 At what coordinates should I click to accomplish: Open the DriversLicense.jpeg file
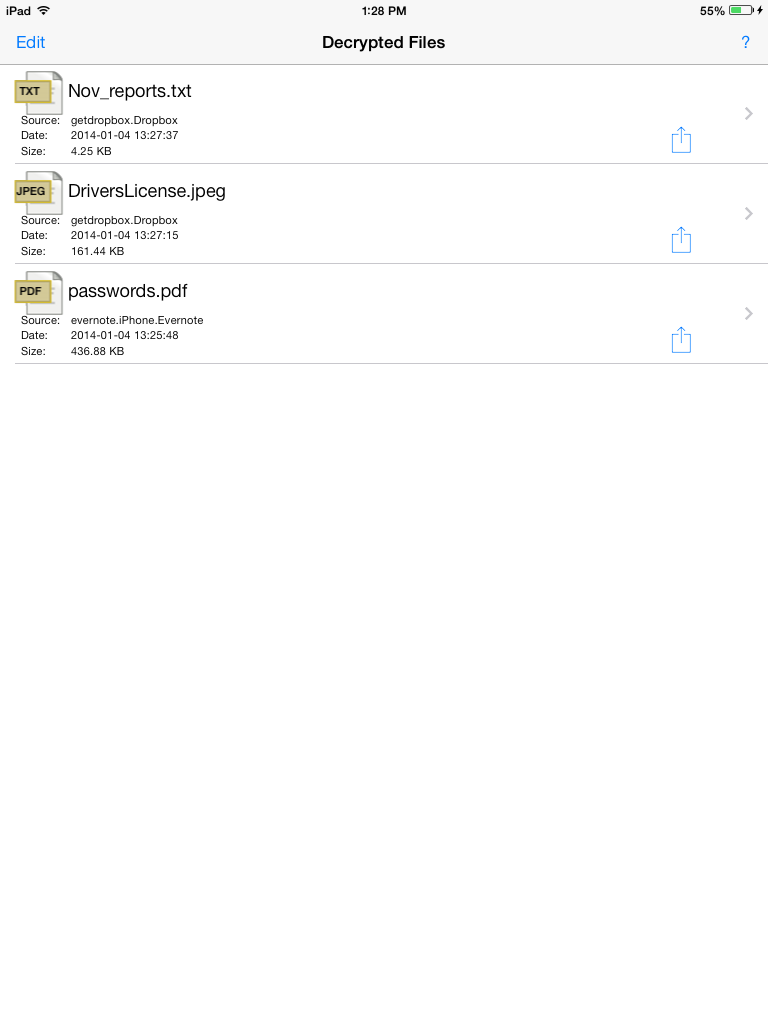point(384,214)
